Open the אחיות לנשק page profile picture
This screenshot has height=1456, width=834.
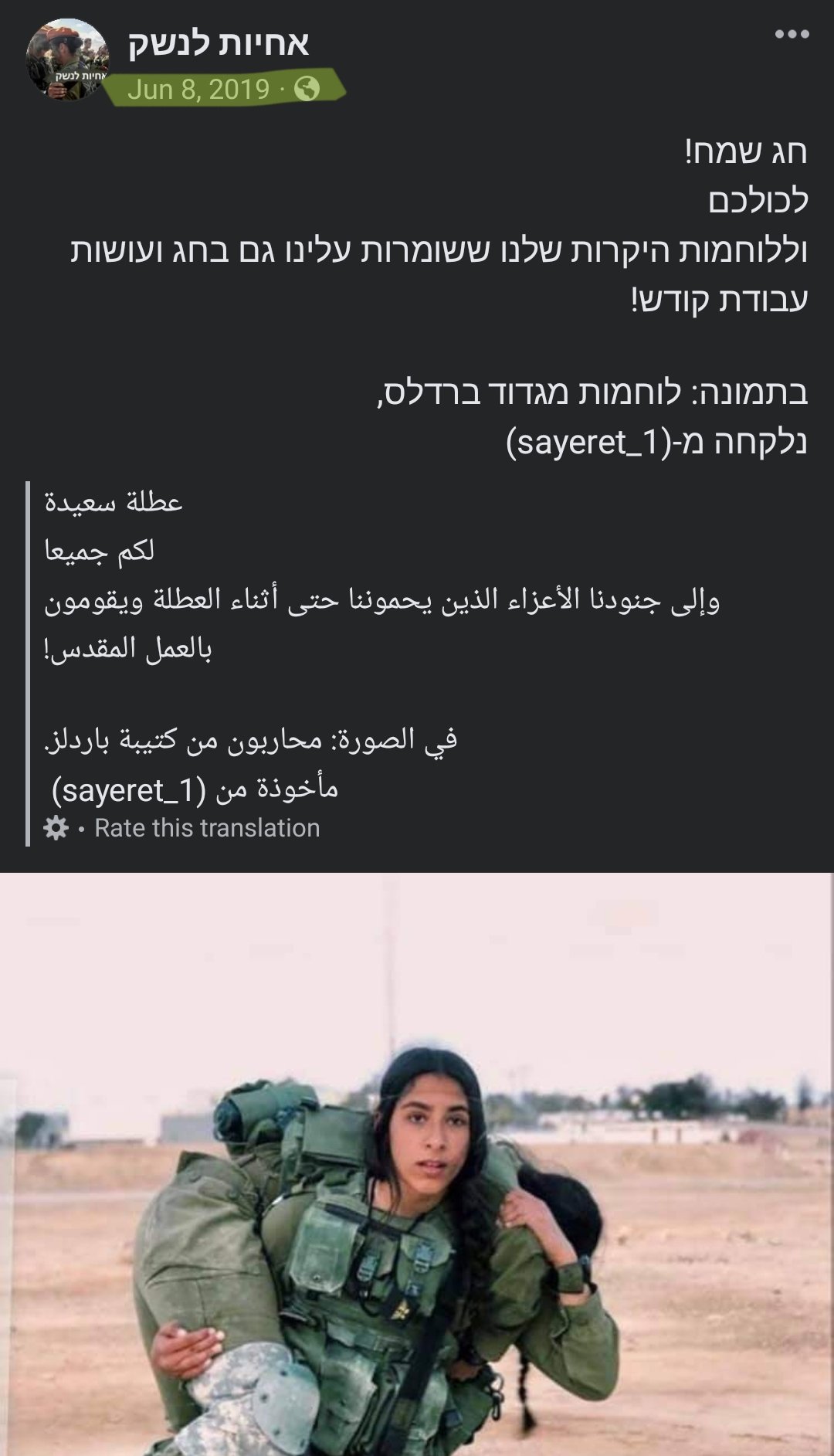(x=68, y=60)
